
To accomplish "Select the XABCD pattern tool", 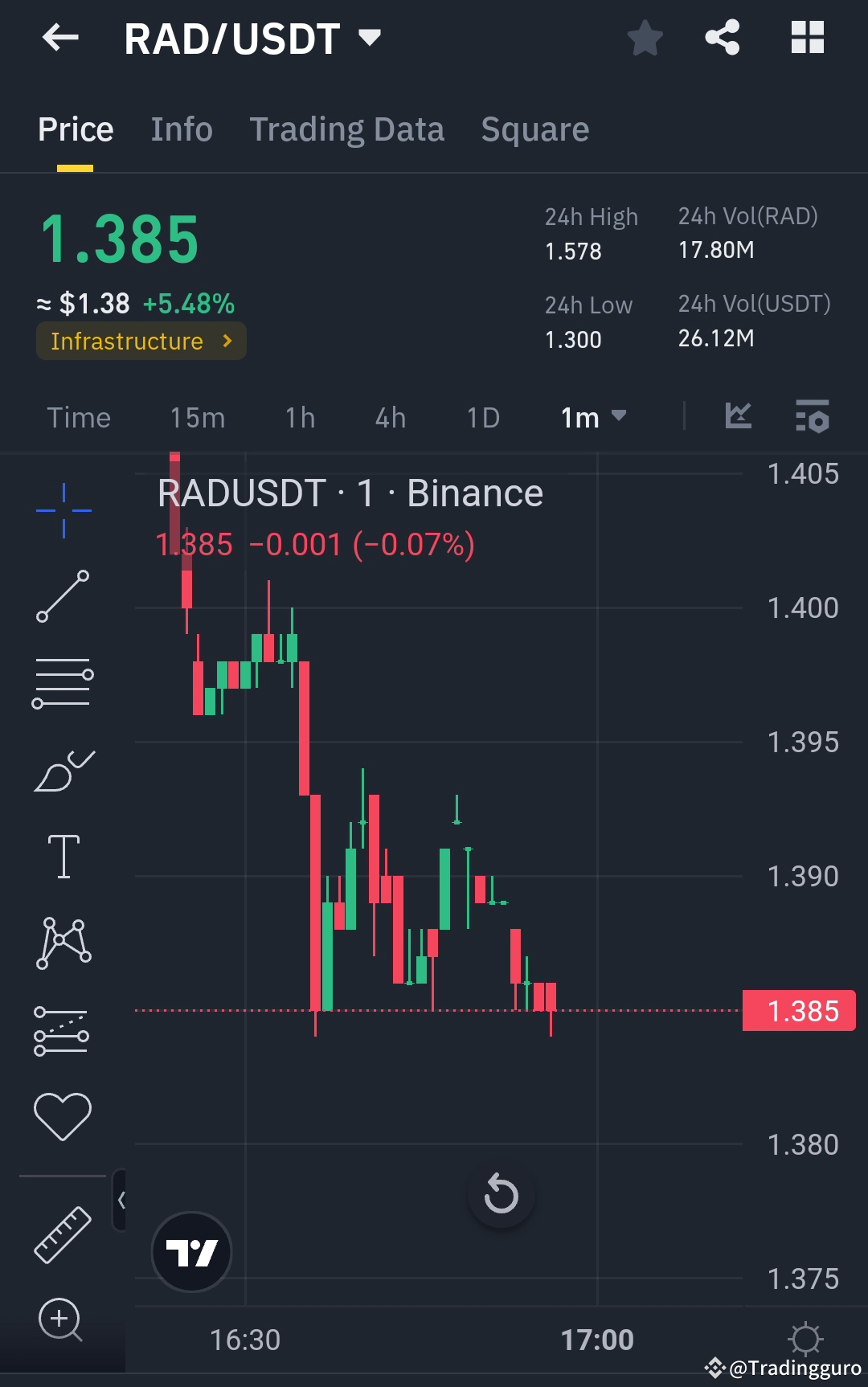I will pos(63,942).
